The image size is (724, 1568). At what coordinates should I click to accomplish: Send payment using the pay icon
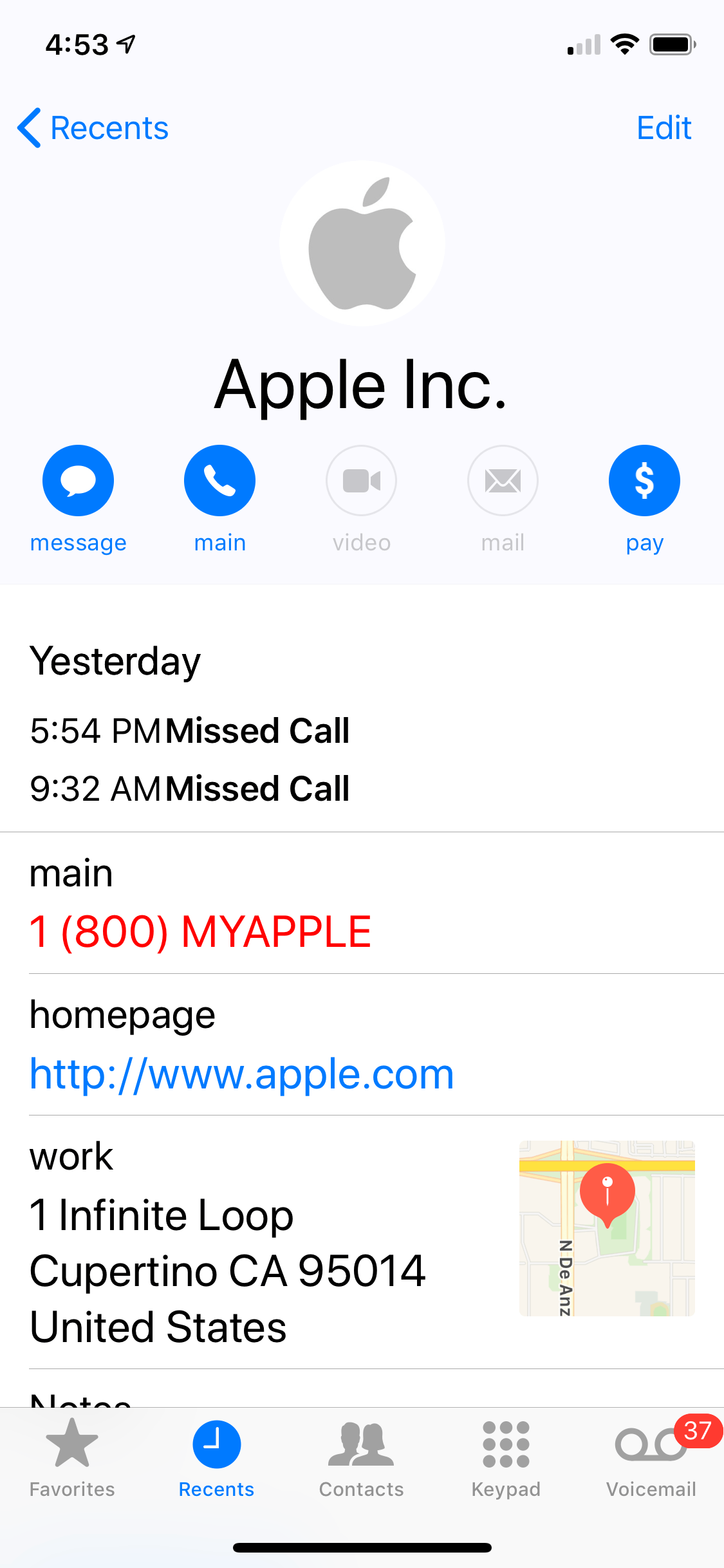coord(644,480)
